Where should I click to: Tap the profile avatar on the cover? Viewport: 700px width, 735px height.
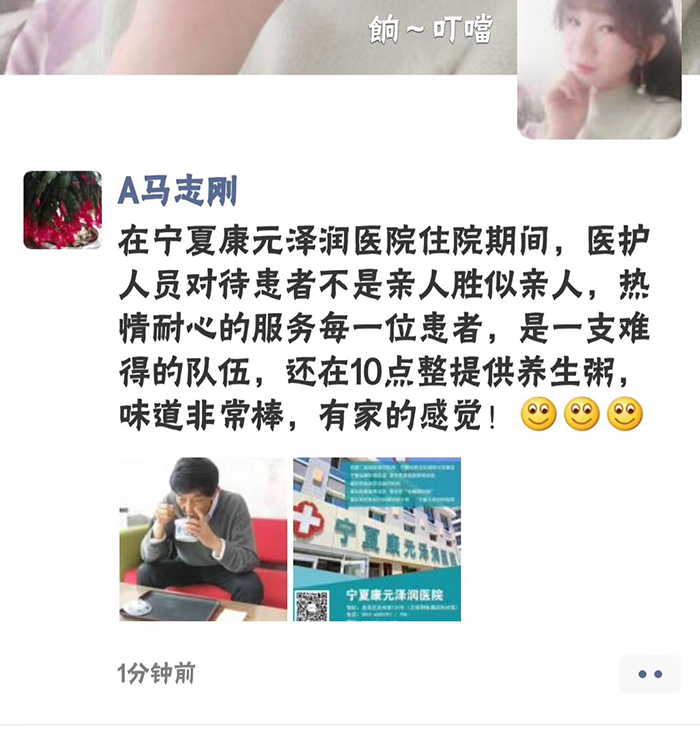pyautogui.click(x=598, y=69)
